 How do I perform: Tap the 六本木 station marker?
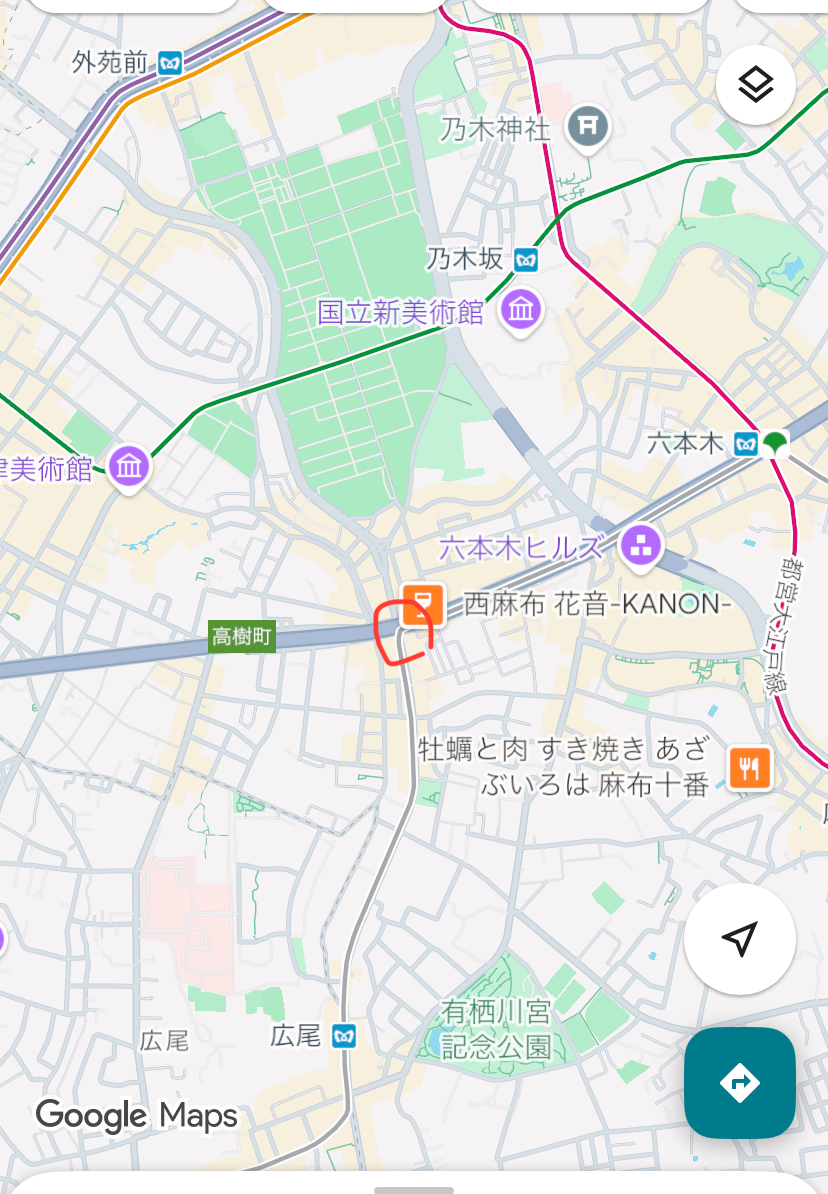click(745, 444)
